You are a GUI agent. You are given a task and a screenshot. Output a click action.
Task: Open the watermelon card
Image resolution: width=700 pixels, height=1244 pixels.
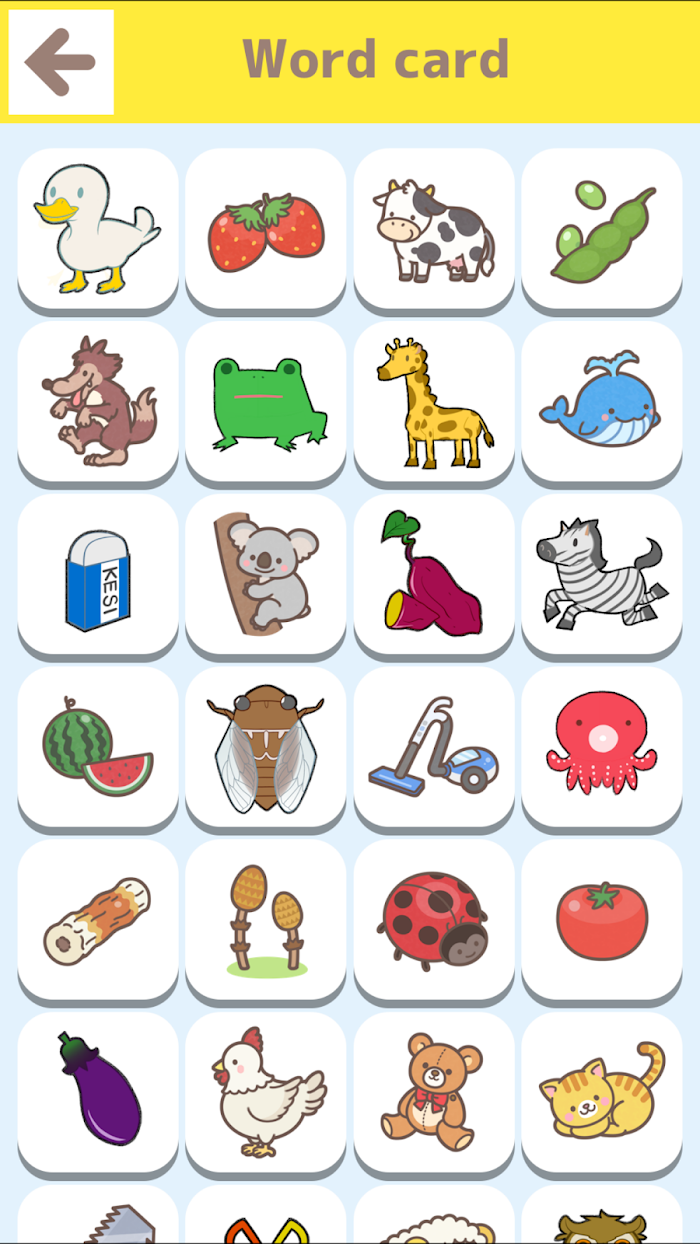98,747
